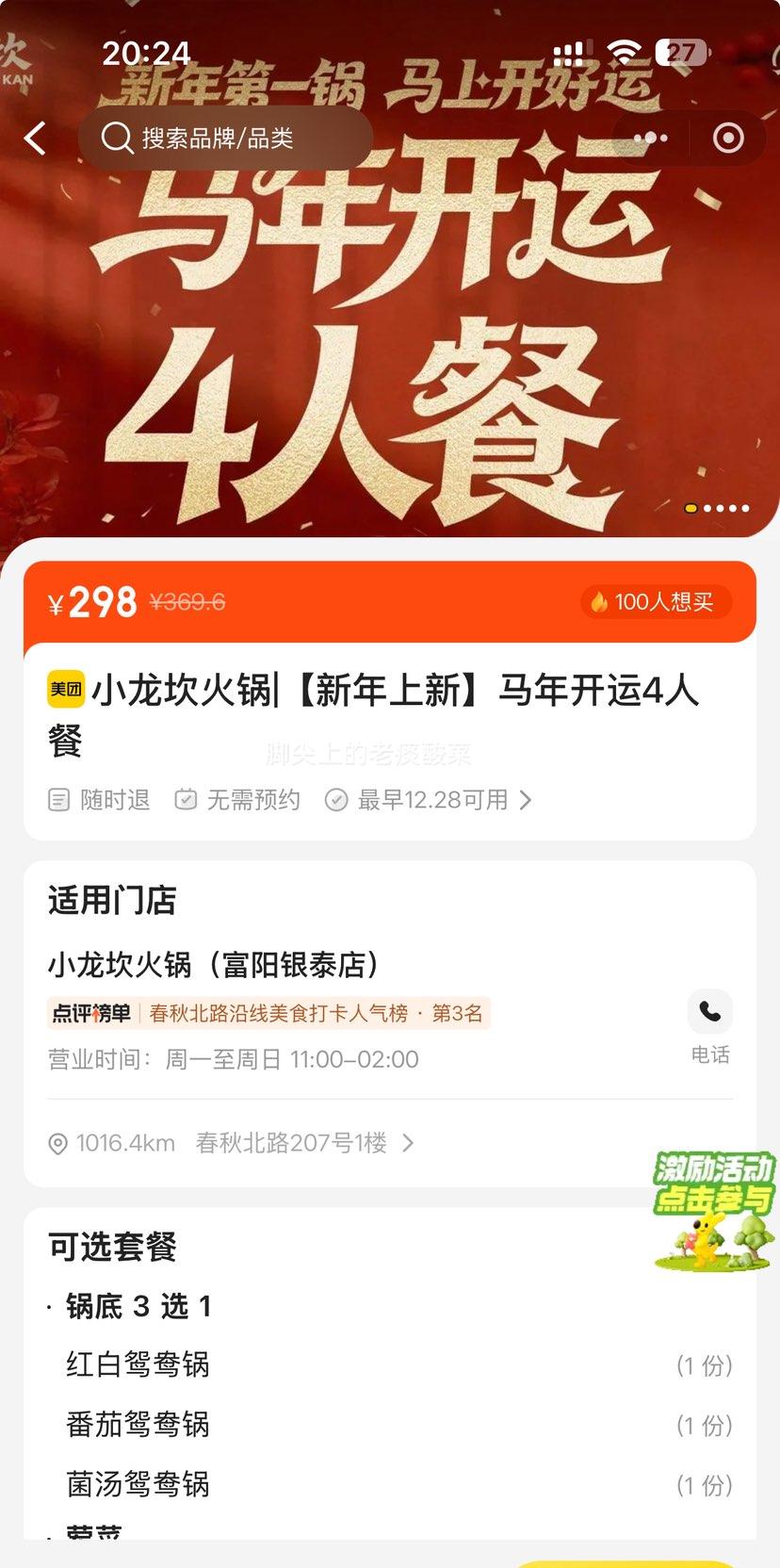This screenshot has width=780, height=1568.
Task: Tap the location pin next to the distance
Action: 57,1142
